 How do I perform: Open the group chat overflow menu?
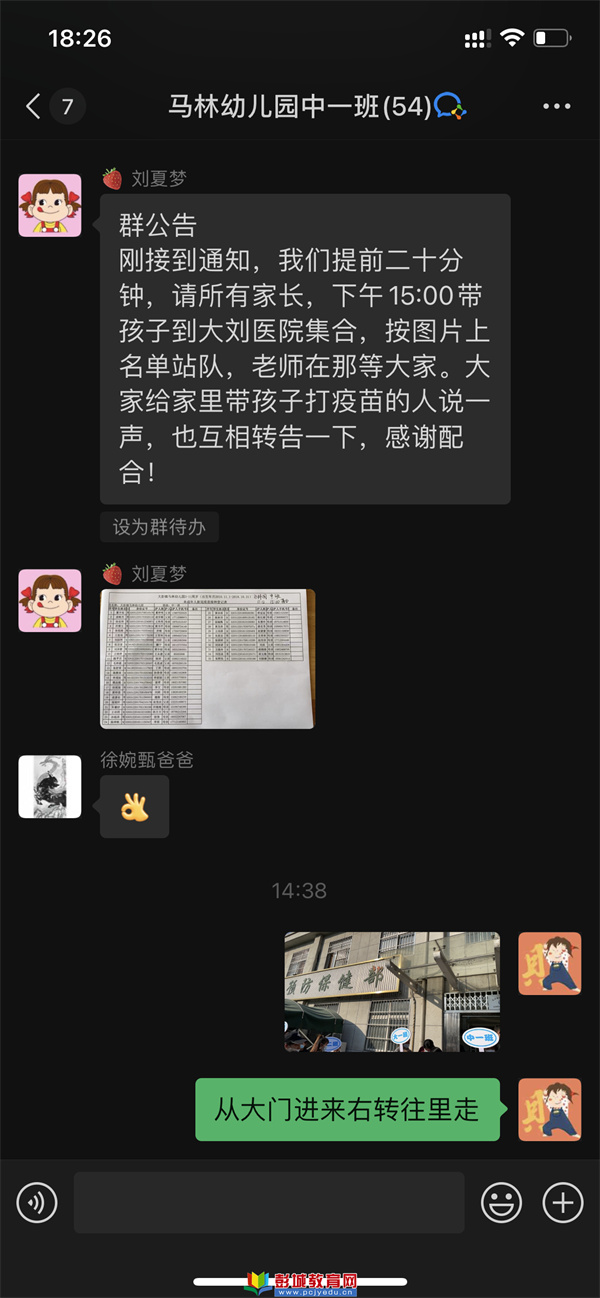(557, 106)
